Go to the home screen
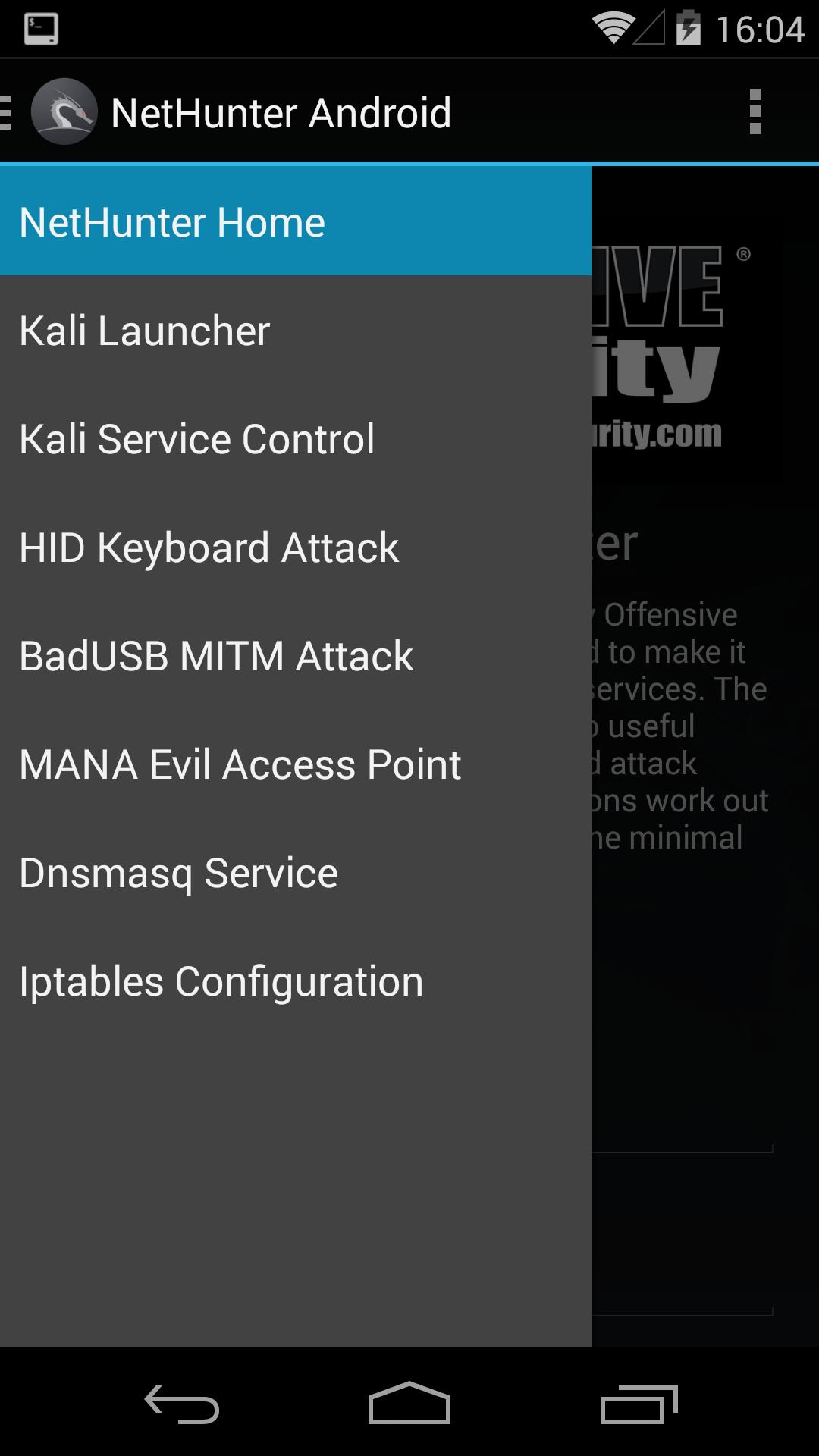The height and width of the screenshot is (1456, 819). pyautogui.click(x=409, y=1404)
